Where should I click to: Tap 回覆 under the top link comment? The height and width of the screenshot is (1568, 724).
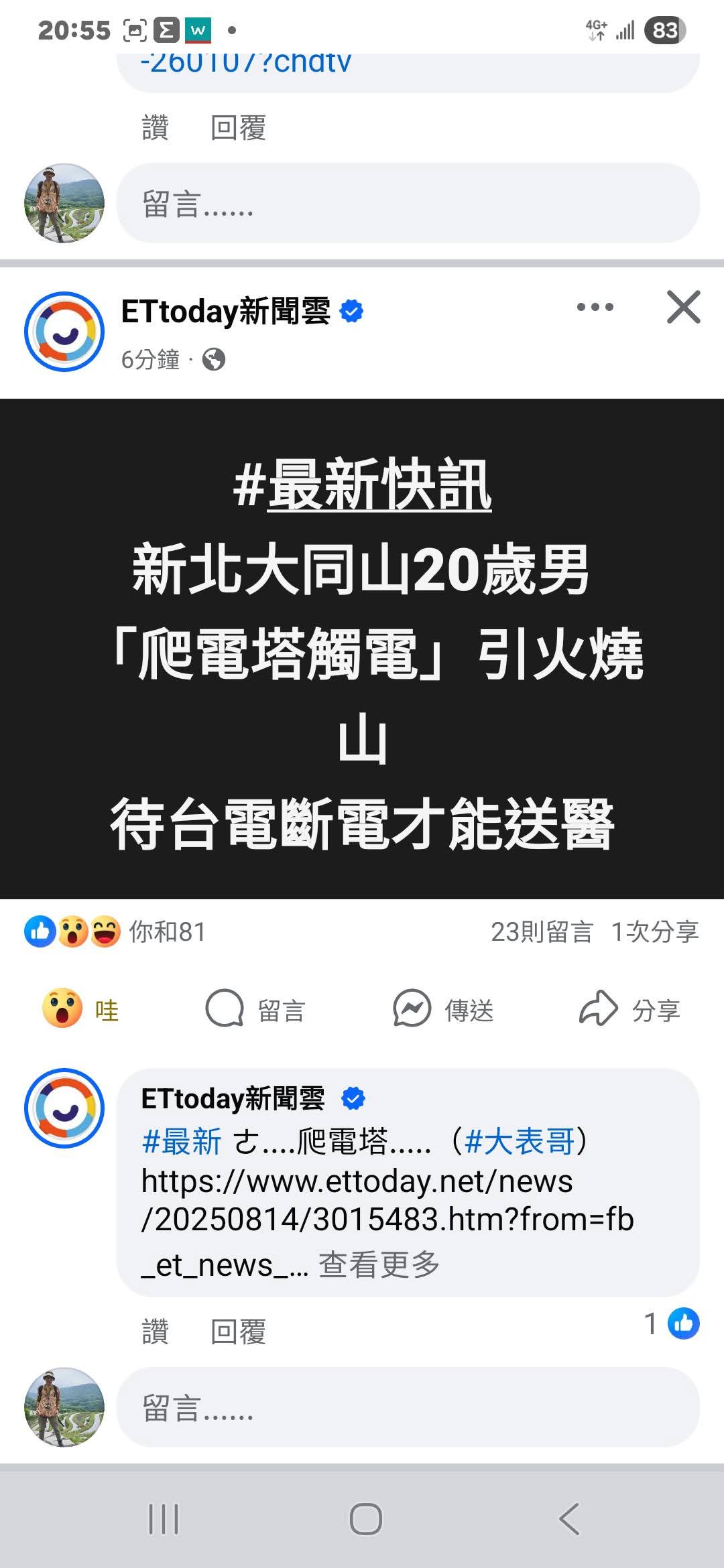click(238, 127)
